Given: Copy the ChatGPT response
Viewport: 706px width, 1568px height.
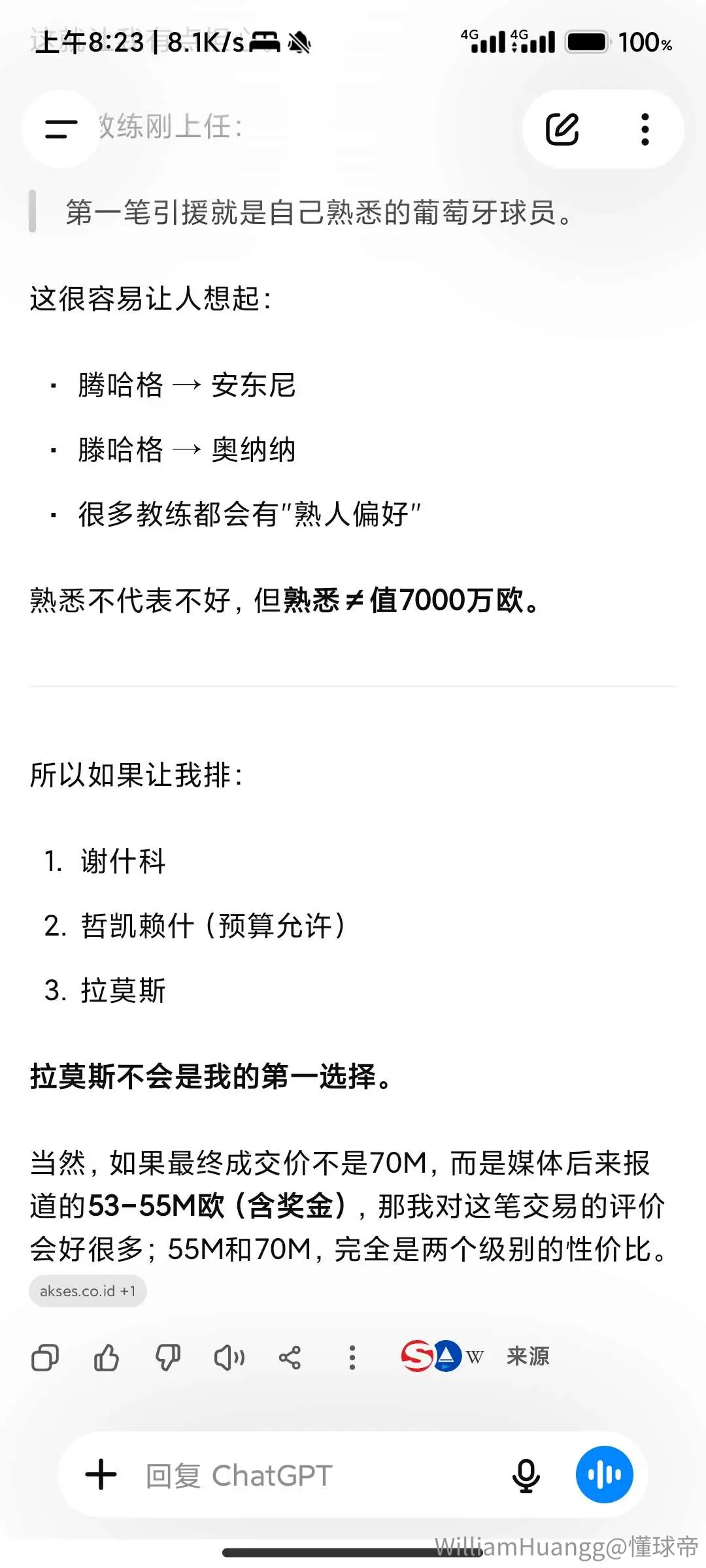Looking at the screenshot, I should [45, 1358].
